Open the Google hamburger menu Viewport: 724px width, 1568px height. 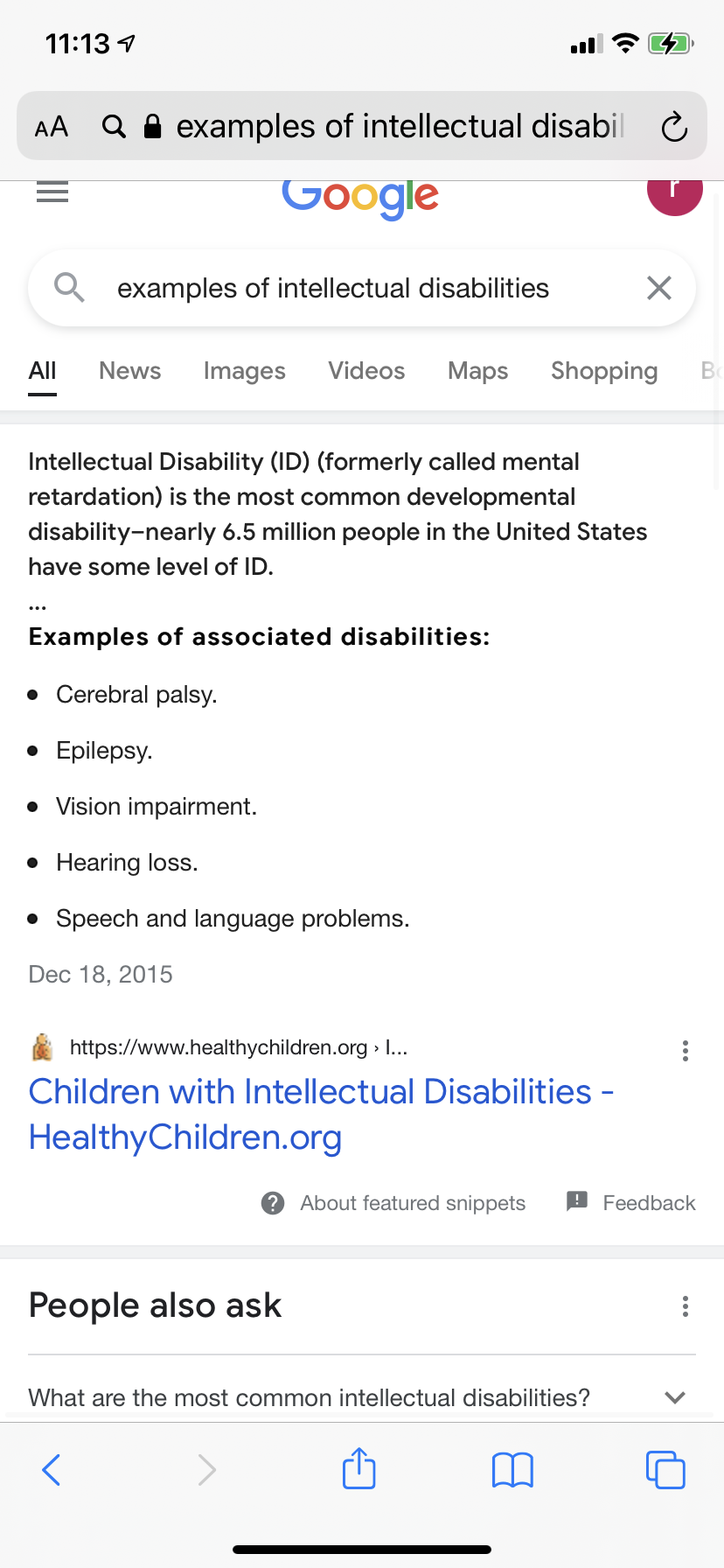click(52, 192)
